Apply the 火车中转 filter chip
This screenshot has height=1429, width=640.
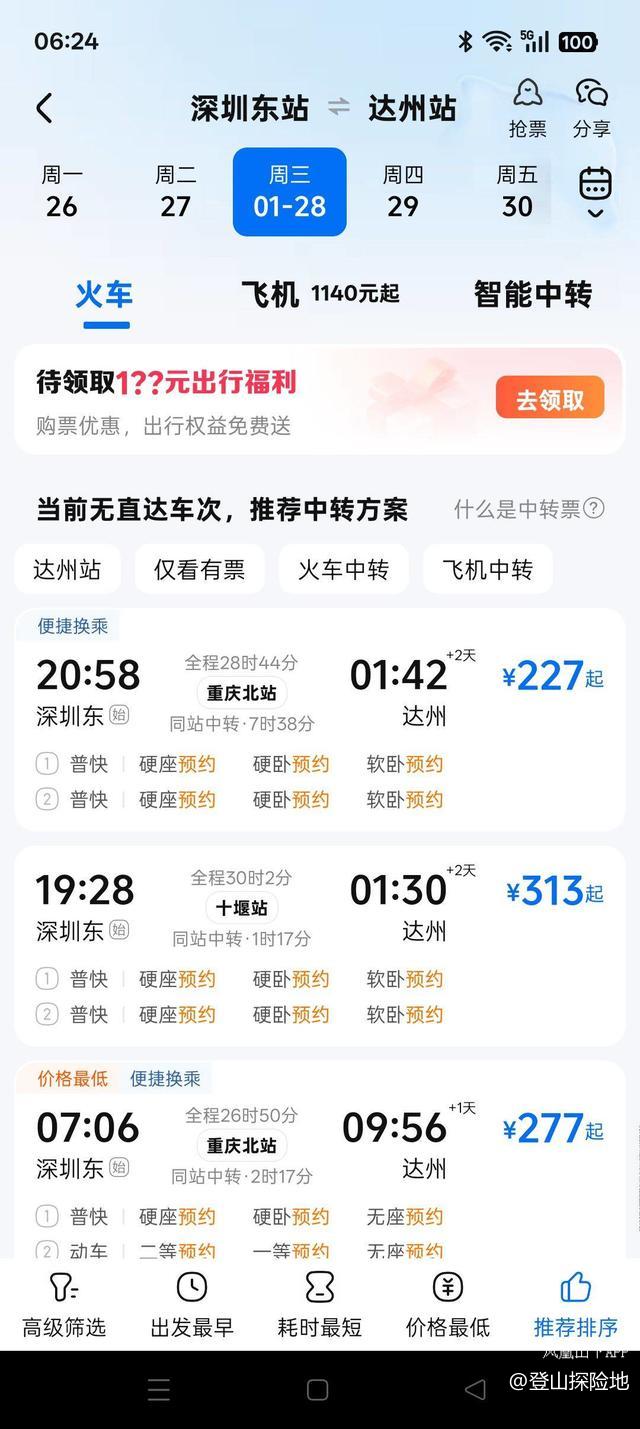pos(343,570)
